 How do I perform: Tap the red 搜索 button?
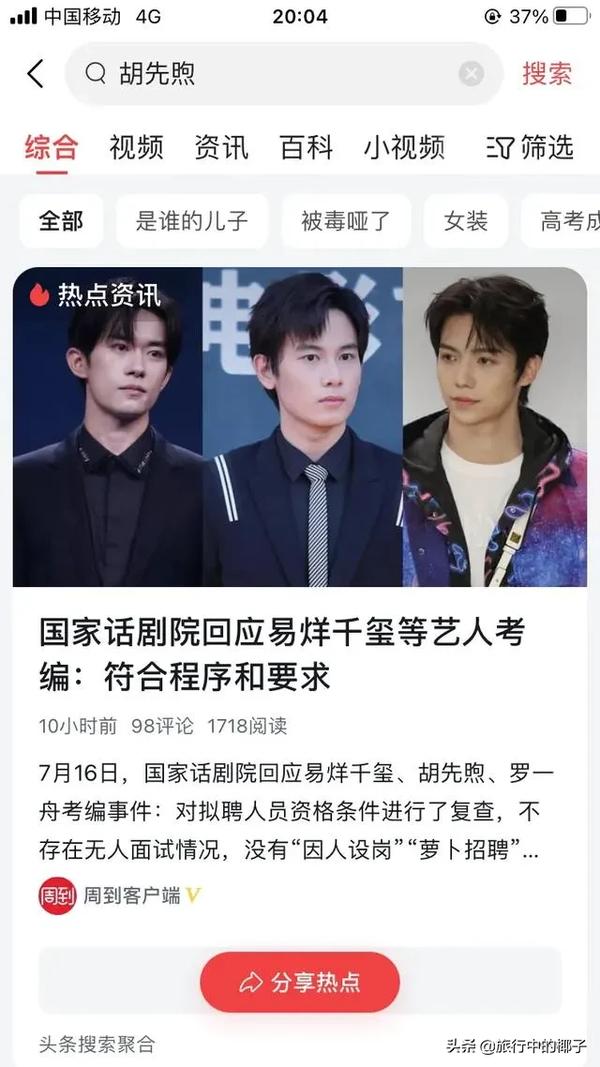547,73
